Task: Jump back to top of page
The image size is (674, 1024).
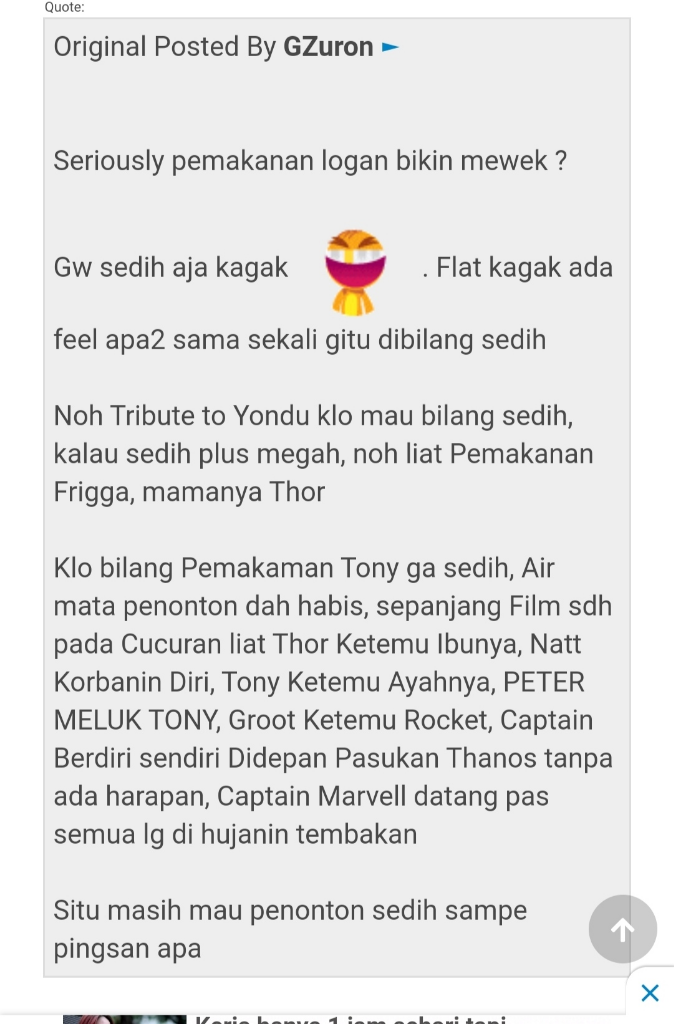Action: pos(622,929)
